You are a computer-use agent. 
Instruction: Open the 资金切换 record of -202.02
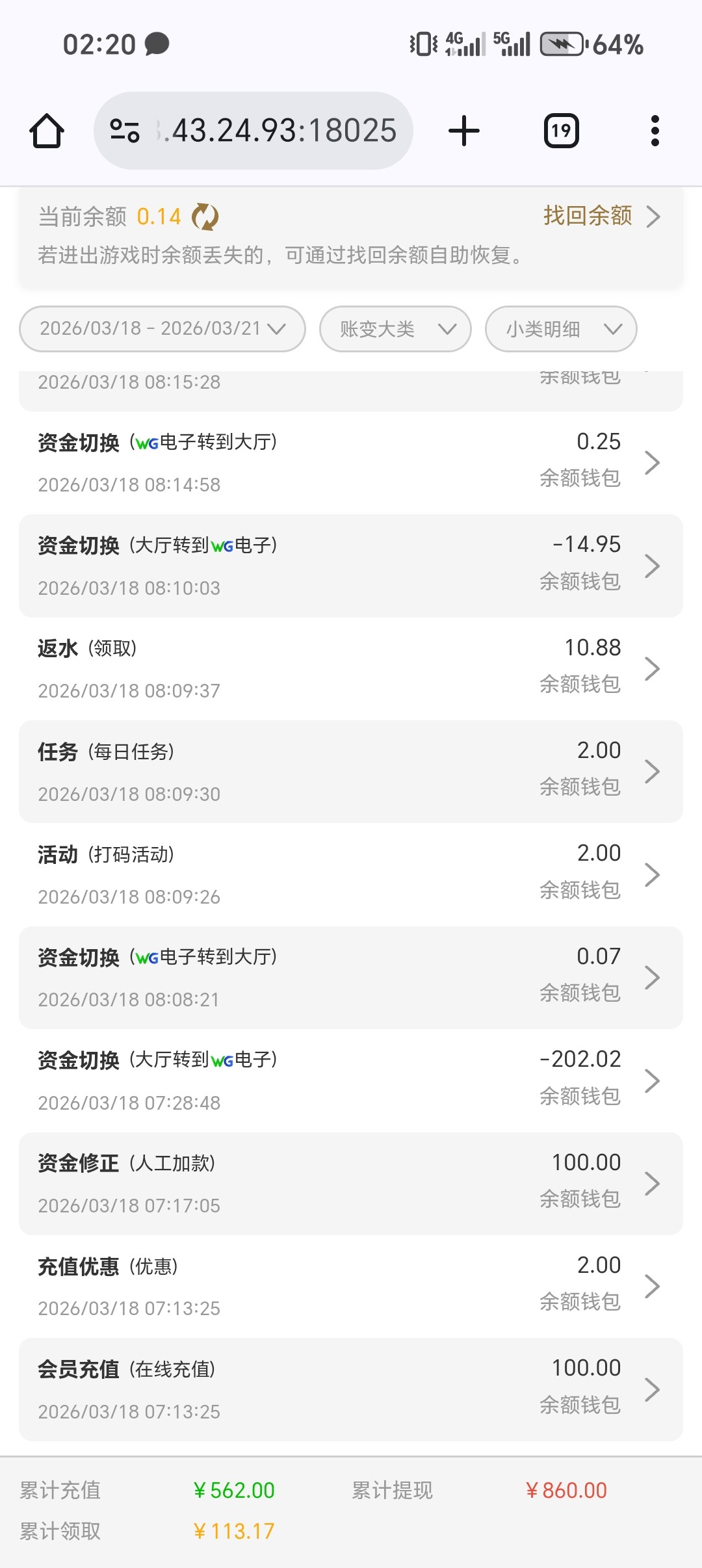(x=351, y=1080)
